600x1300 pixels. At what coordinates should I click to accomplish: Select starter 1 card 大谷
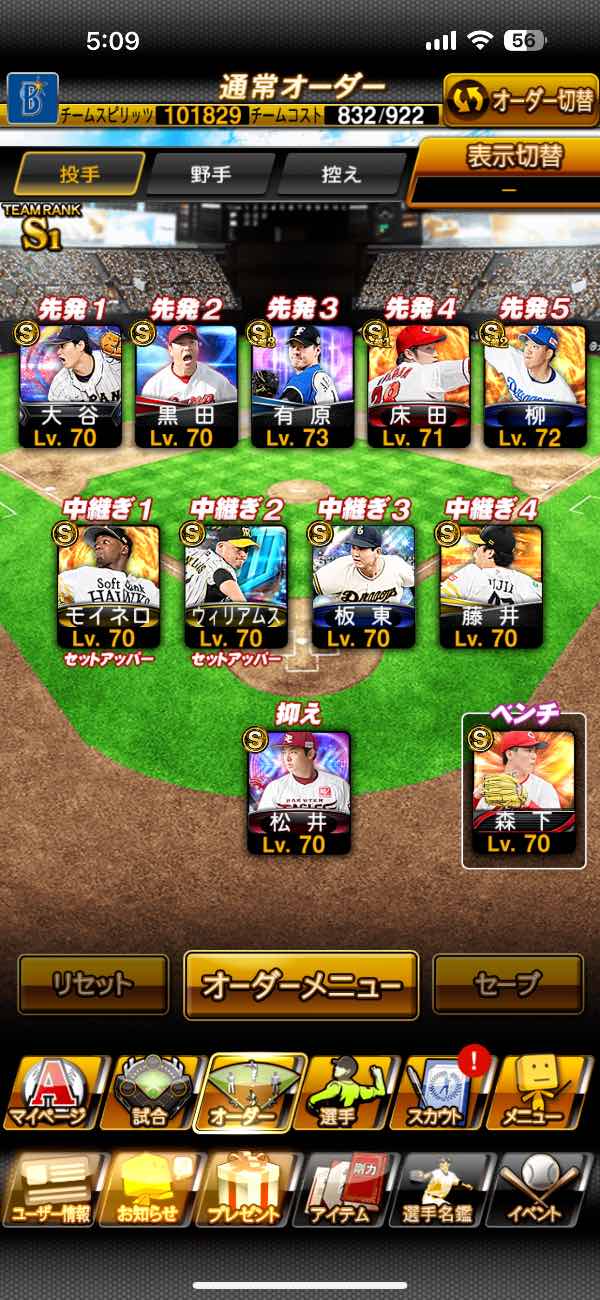70,385
